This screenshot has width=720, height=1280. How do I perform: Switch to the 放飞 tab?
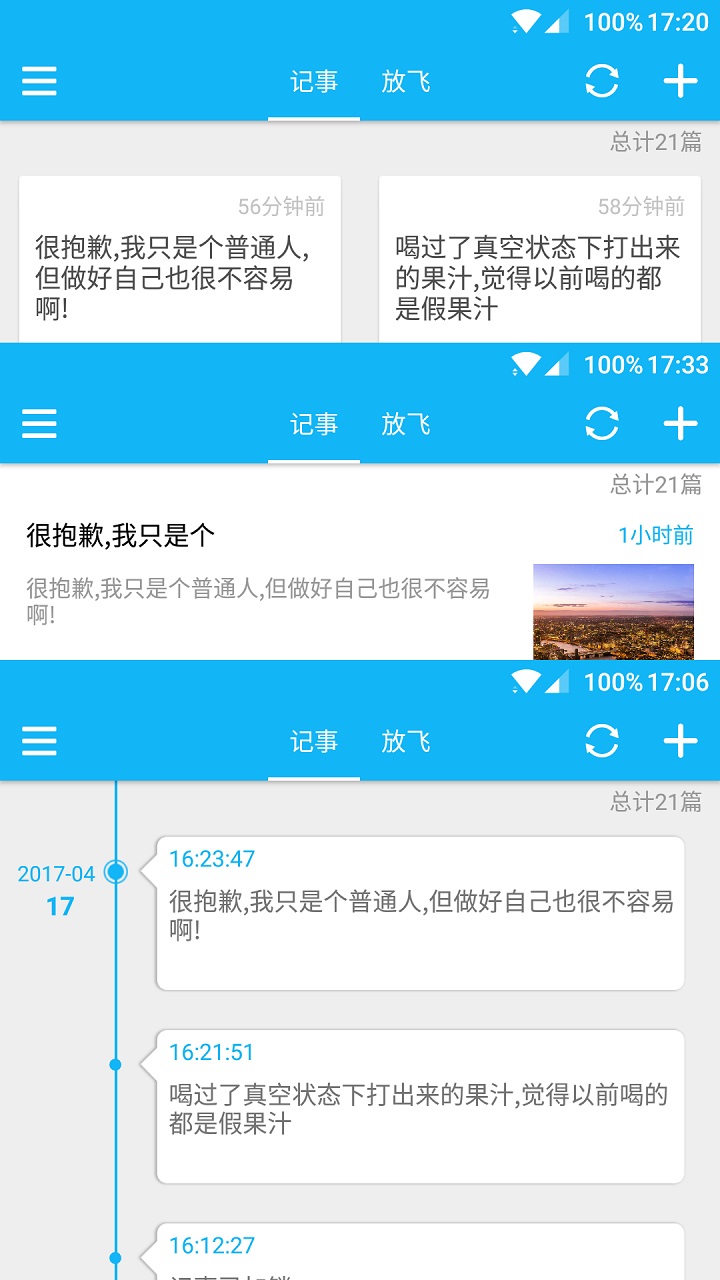point(405,84)
